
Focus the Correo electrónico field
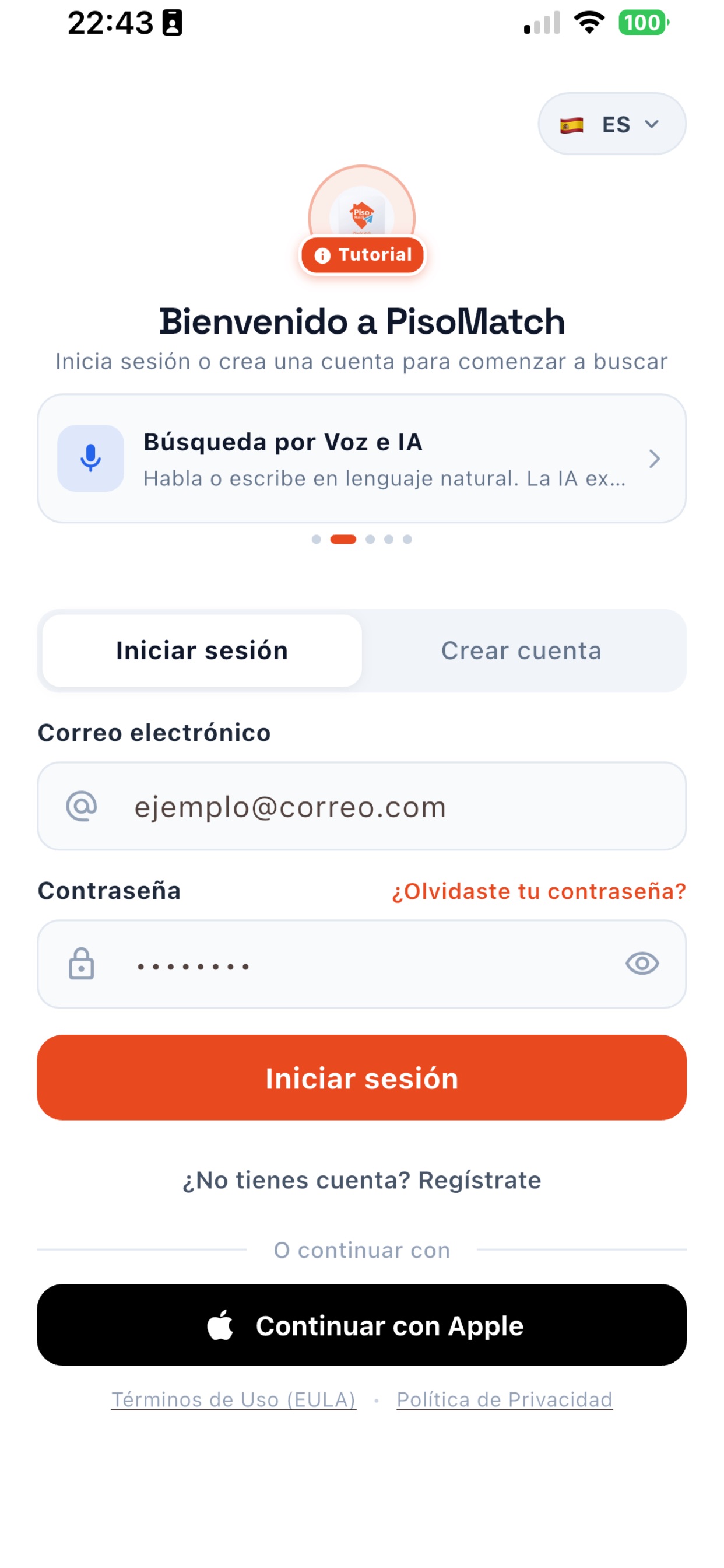pyautogui.click(x=362, y=807)
